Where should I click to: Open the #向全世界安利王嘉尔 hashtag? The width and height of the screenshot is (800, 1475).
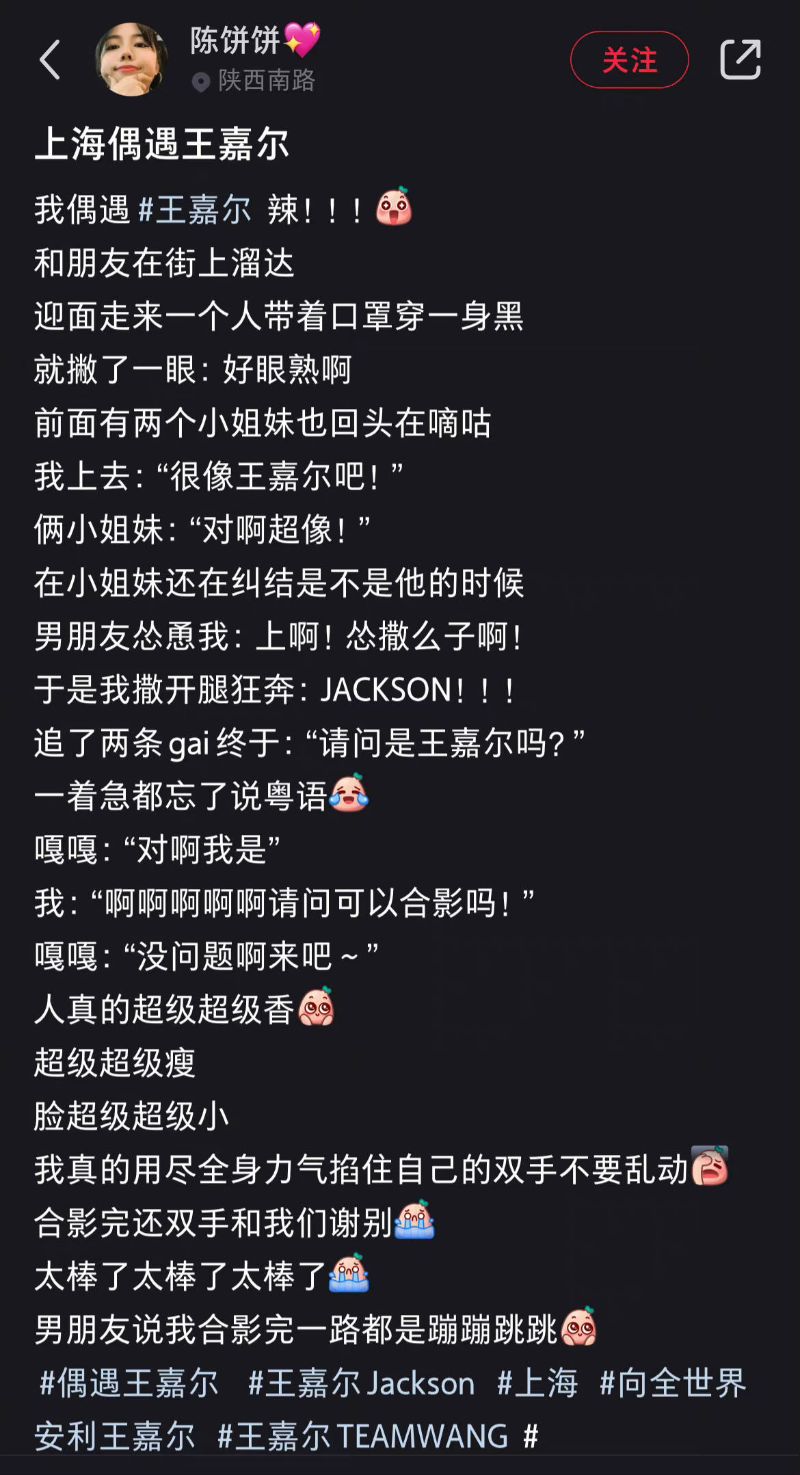(x=672, y=1383)
